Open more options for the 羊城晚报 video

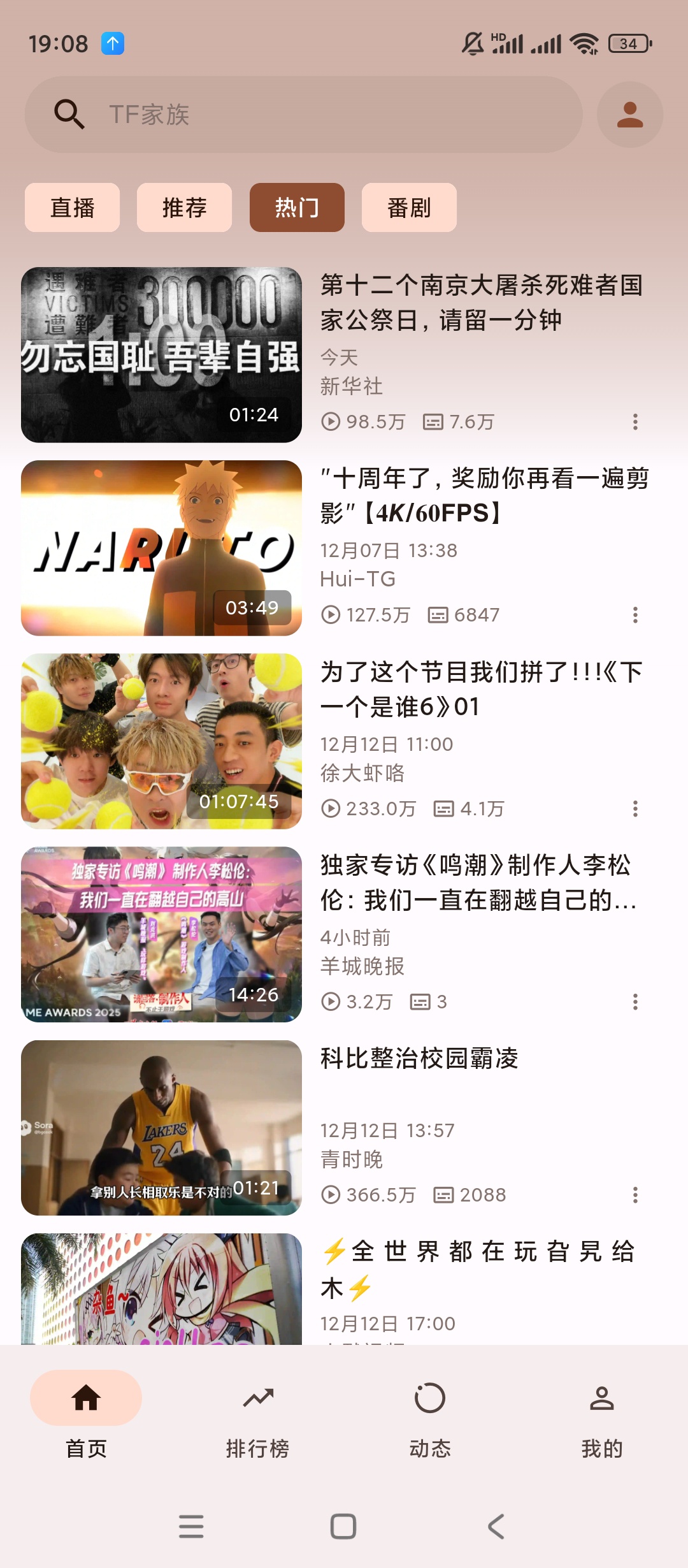tap(635, 1002)
